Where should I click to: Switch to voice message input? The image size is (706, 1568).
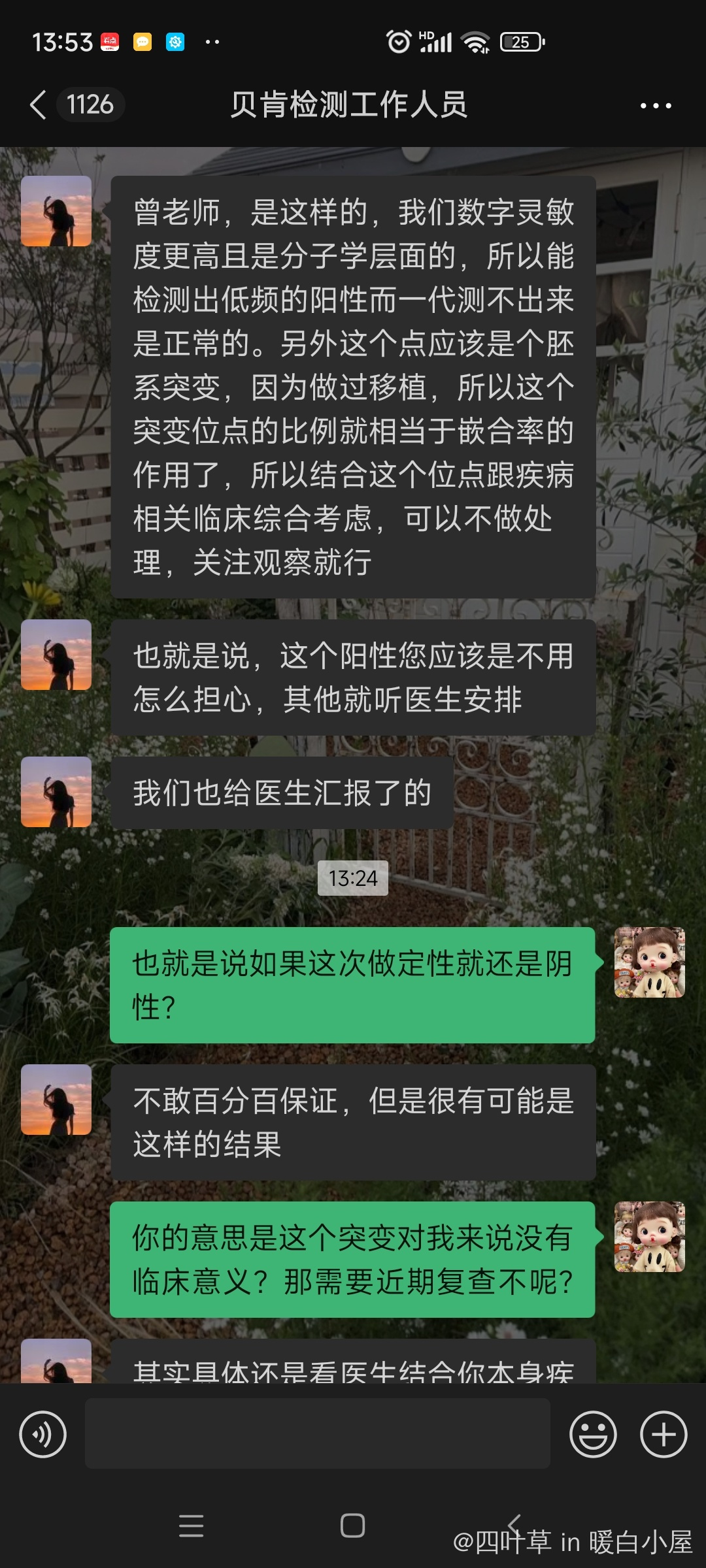(x=43, y=1435)
